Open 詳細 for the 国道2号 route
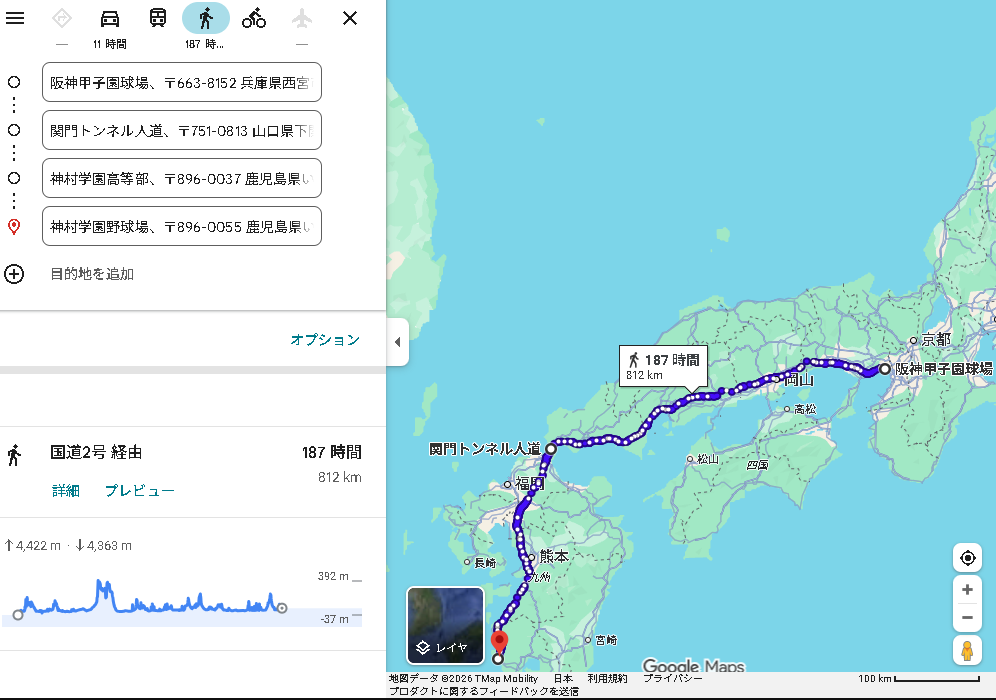The image size is (996, 700). [x=66, y=491]
